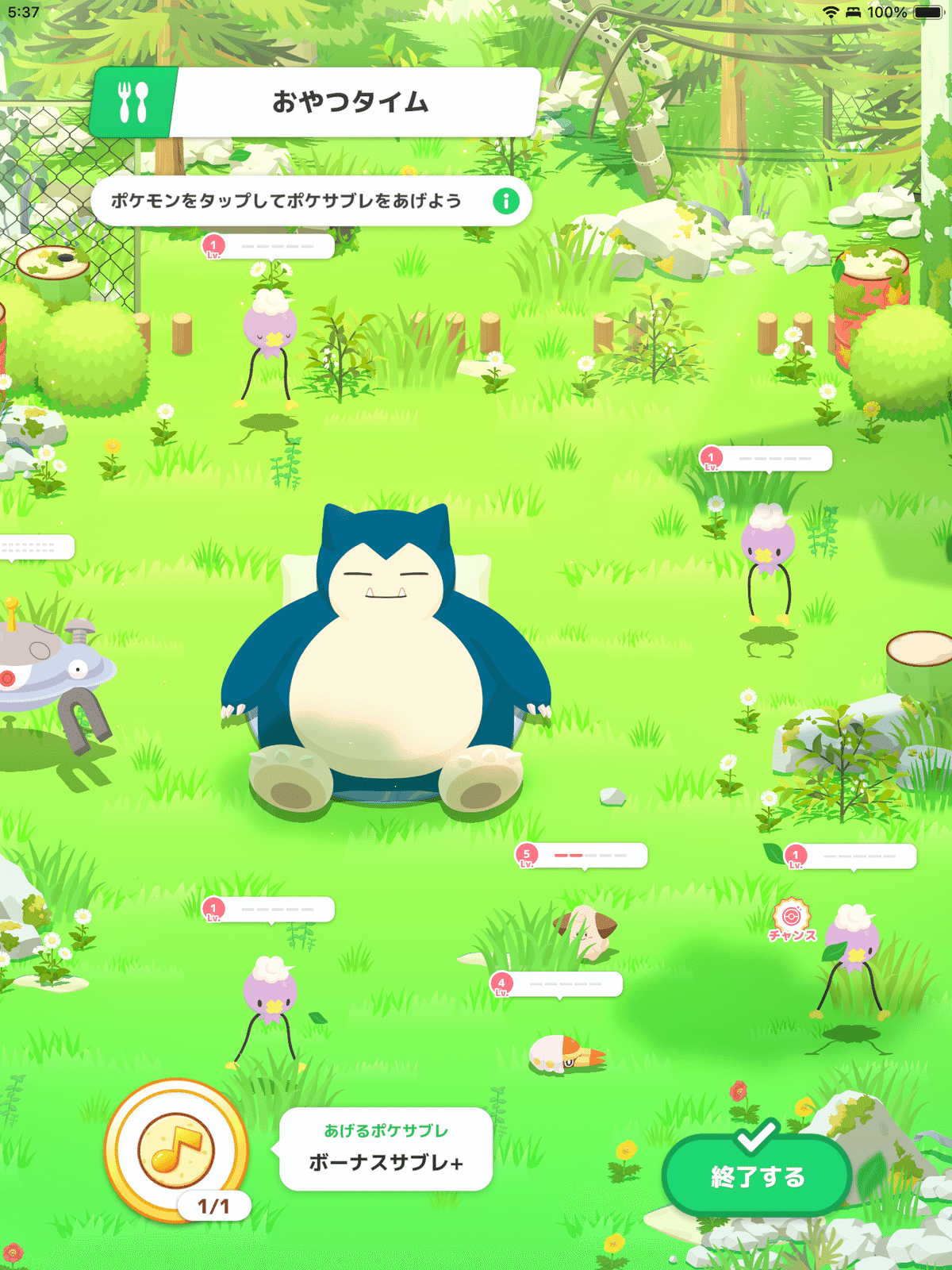The width and height of the screenshot is (952, 1270).
Task: Tap the Magnezone at left edge
Action: pos(48,675)
